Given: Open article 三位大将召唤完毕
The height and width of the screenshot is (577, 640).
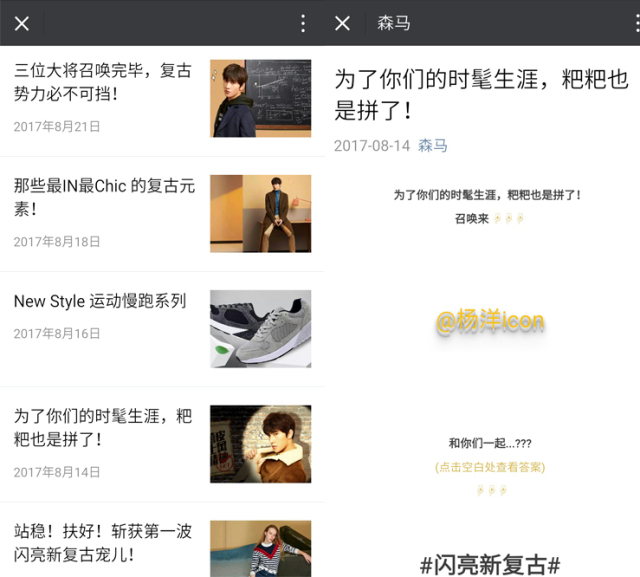Looking at the screenshot, I should point(103,84).
